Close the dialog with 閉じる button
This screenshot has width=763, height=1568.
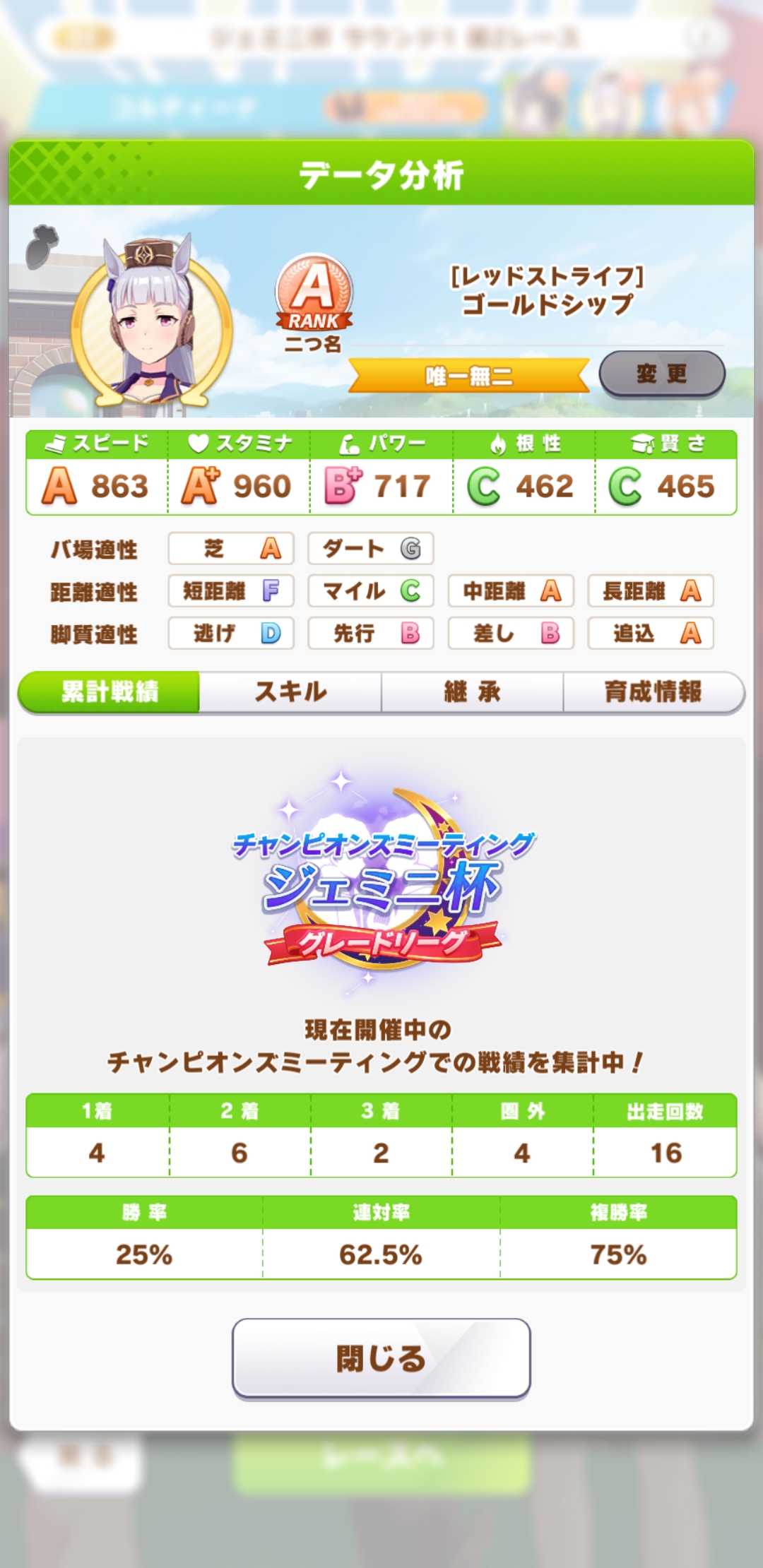pyautogui.click(x=381, y=1358)
